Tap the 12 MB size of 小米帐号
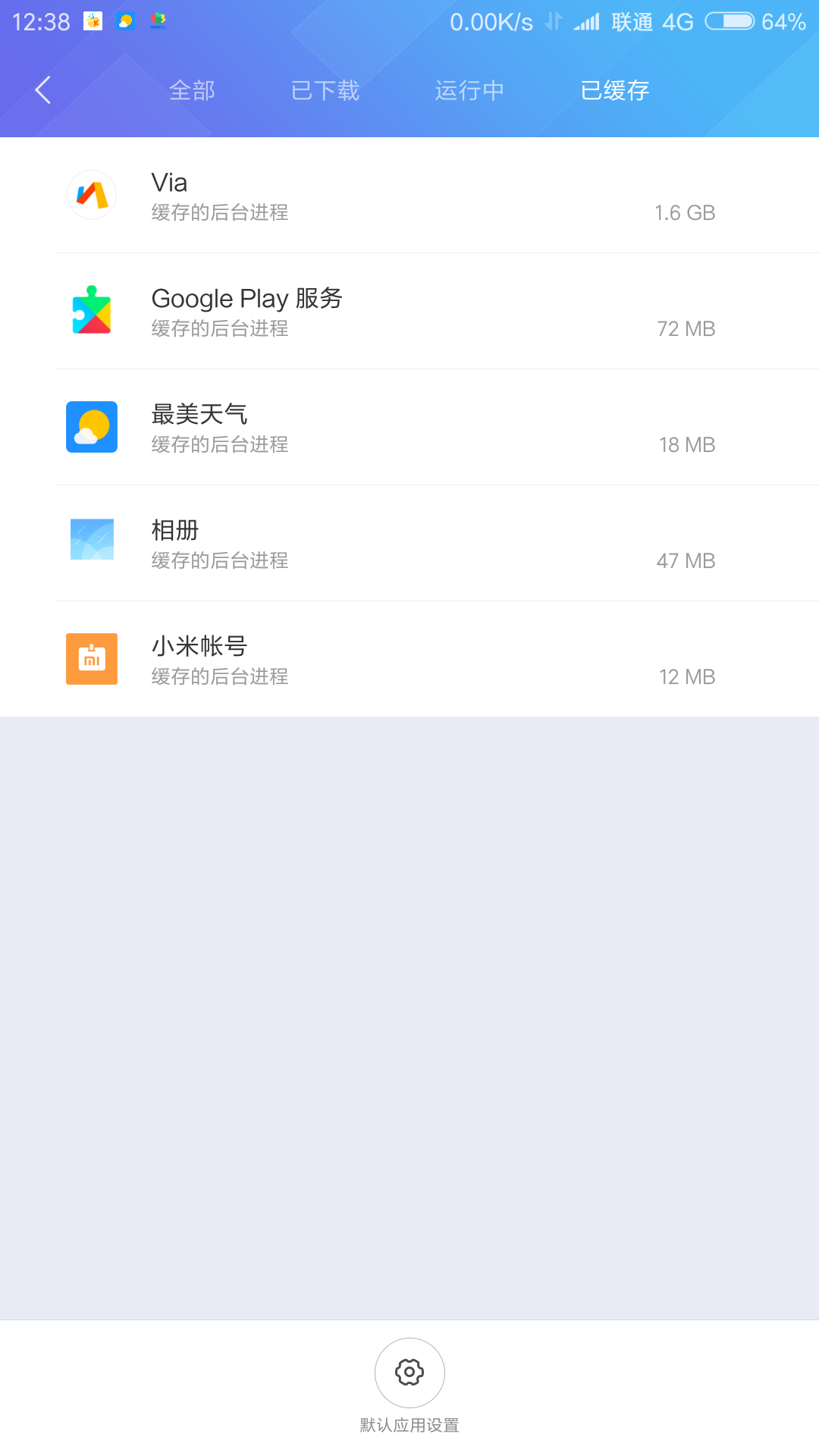Viewport: 819px width, 1456px height. [686, 676]
